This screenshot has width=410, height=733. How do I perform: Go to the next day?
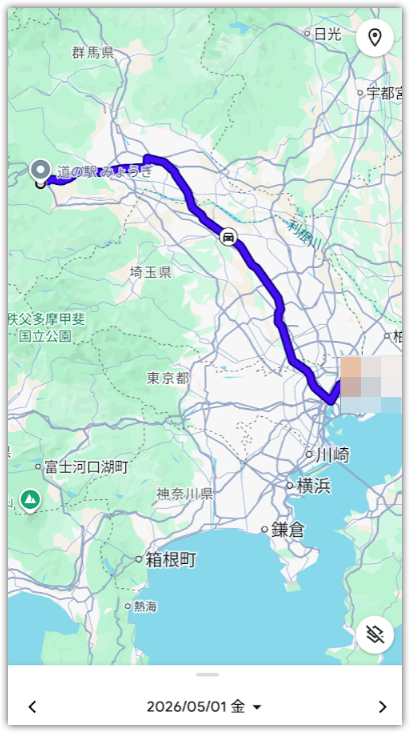[x=382, y=707]
